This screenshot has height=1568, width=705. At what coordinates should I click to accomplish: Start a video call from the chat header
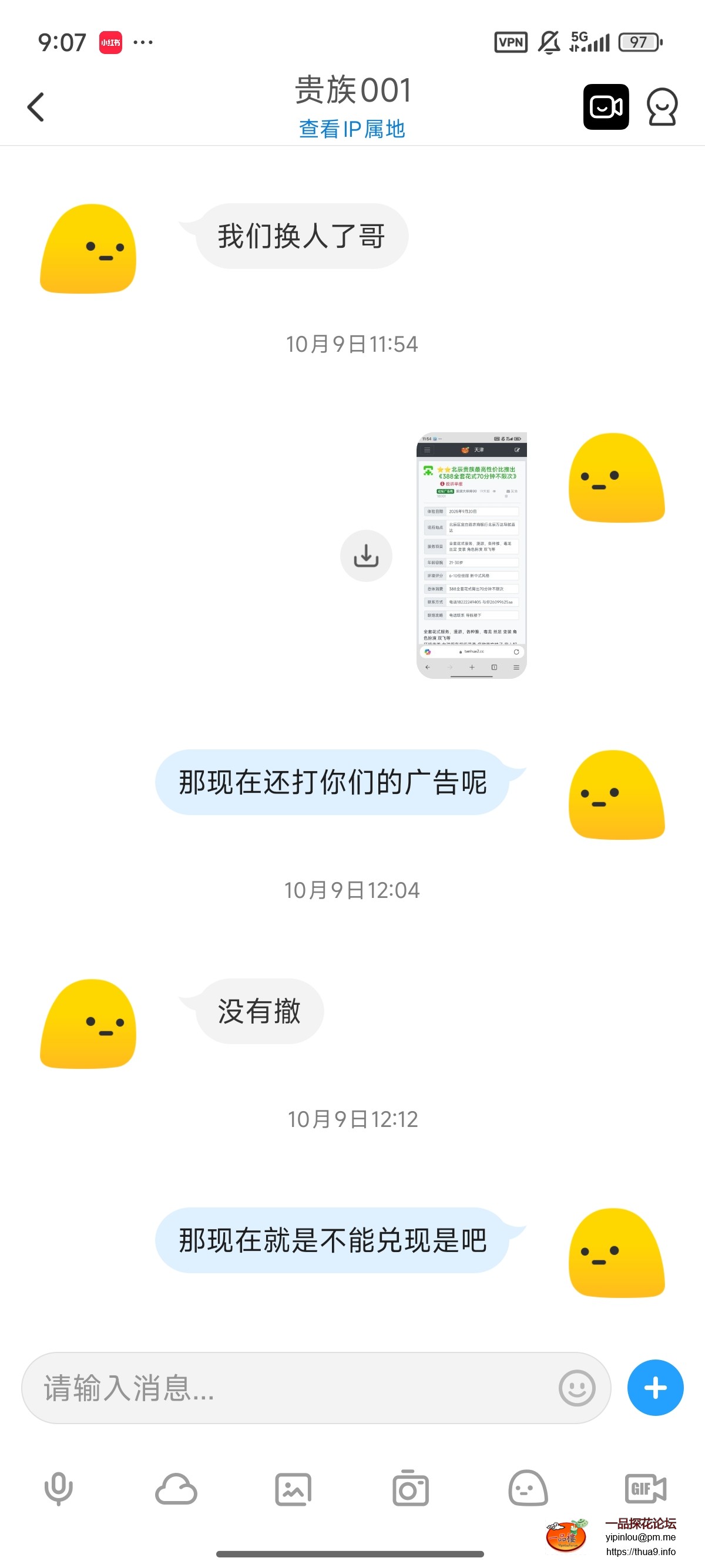coord(606,106)
